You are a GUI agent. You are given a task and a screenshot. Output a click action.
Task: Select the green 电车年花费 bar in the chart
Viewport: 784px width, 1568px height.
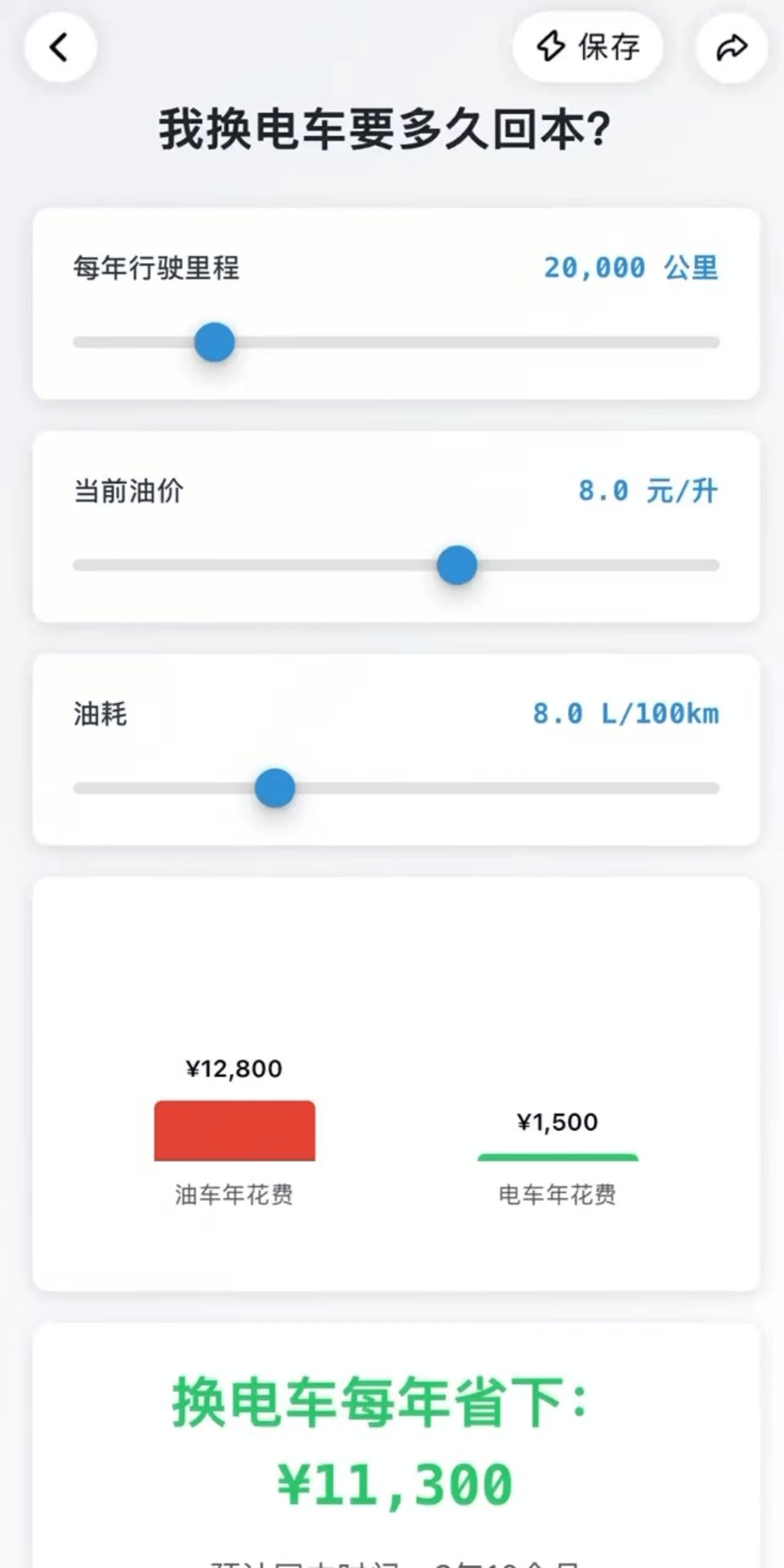coord(558,1156)
